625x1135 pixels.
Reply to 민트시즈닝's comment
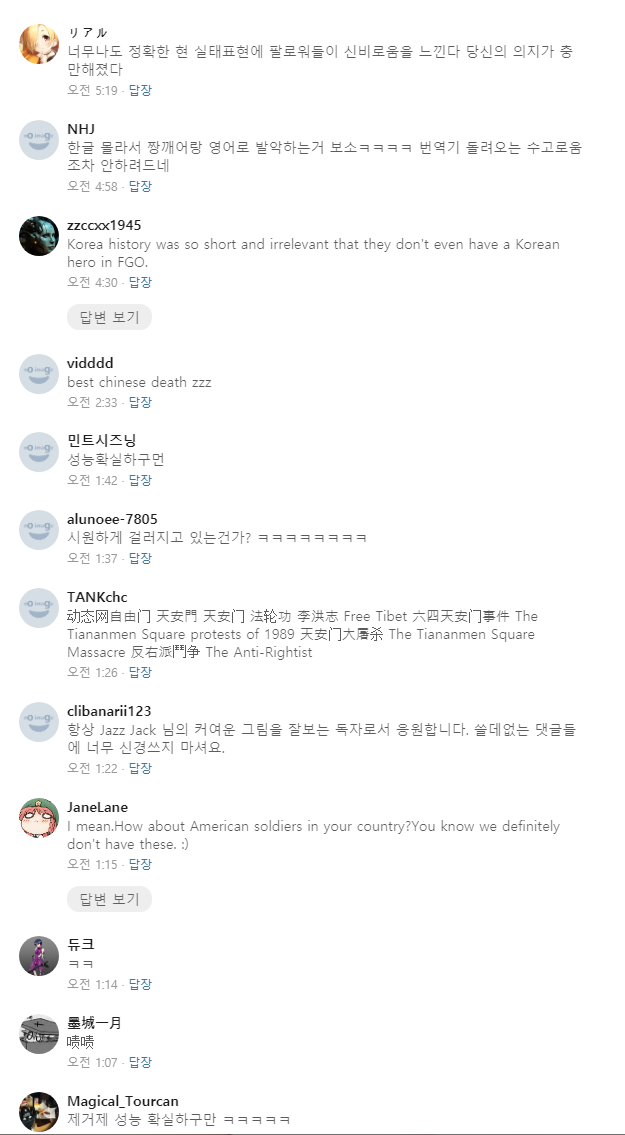[x=140, y=480]
